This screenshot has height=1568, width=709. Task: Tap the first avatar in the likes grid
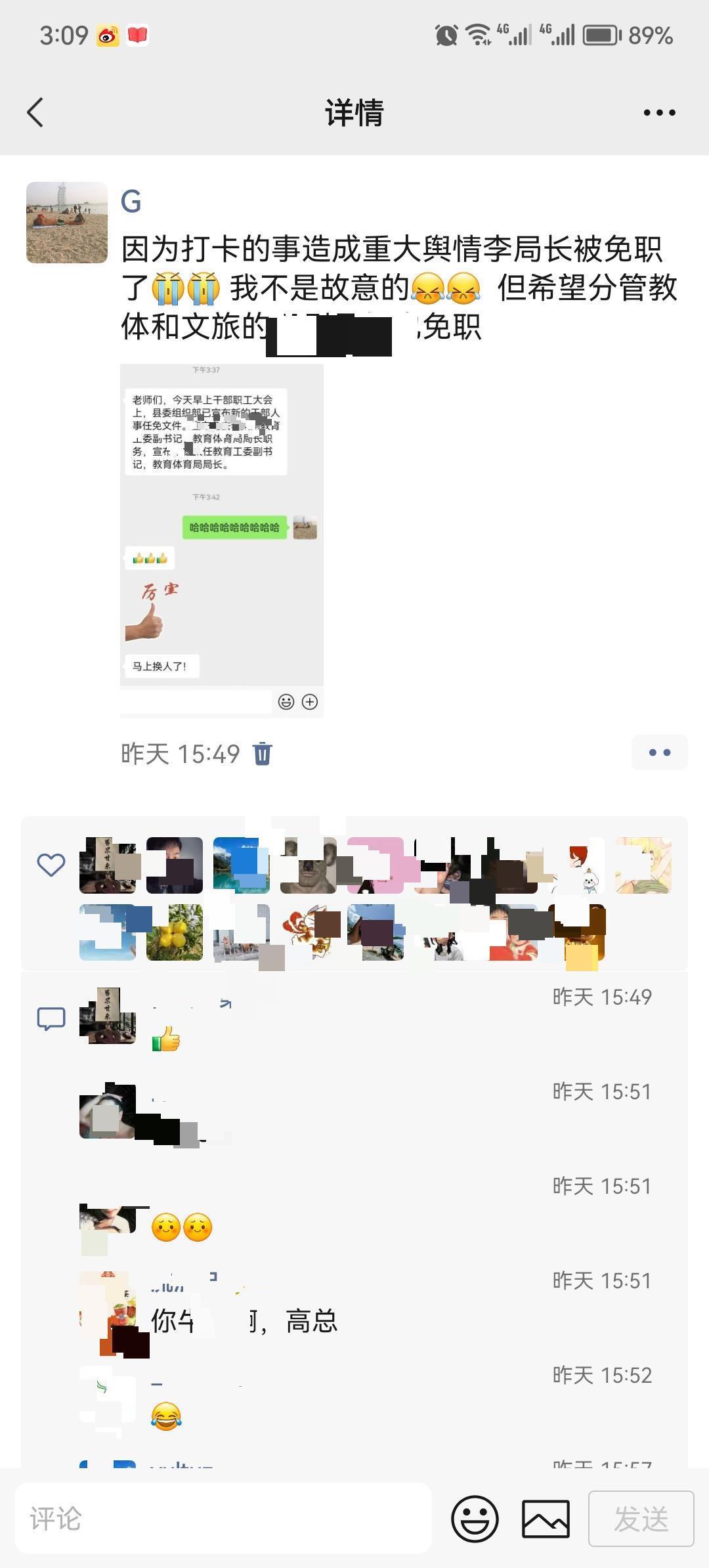[x=107, y=865]
